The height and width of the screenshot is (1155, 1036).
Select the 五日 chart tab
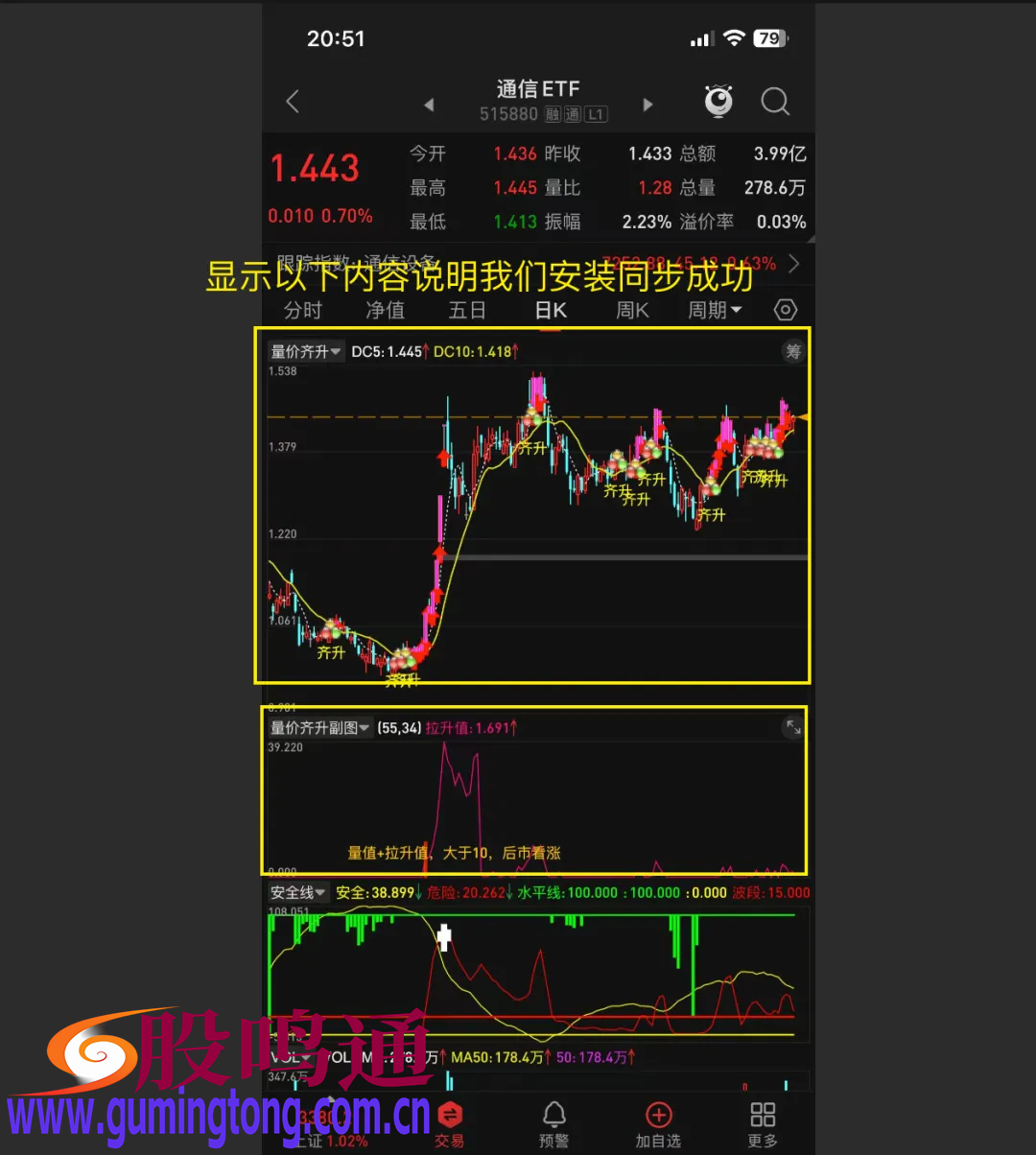tap(467, 310)
